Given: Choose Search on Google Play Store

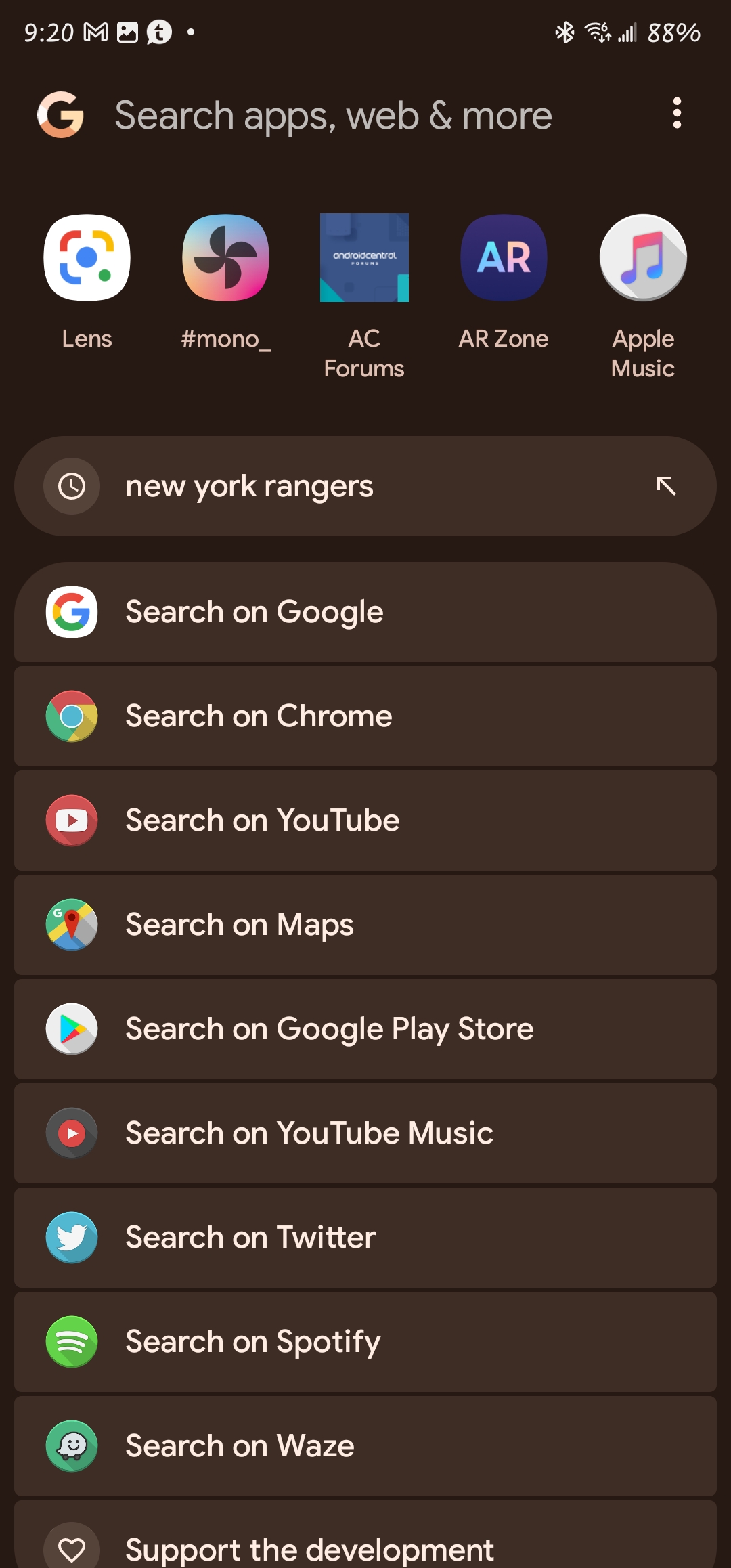Looking at the screenshot, I should [365, 1029].
